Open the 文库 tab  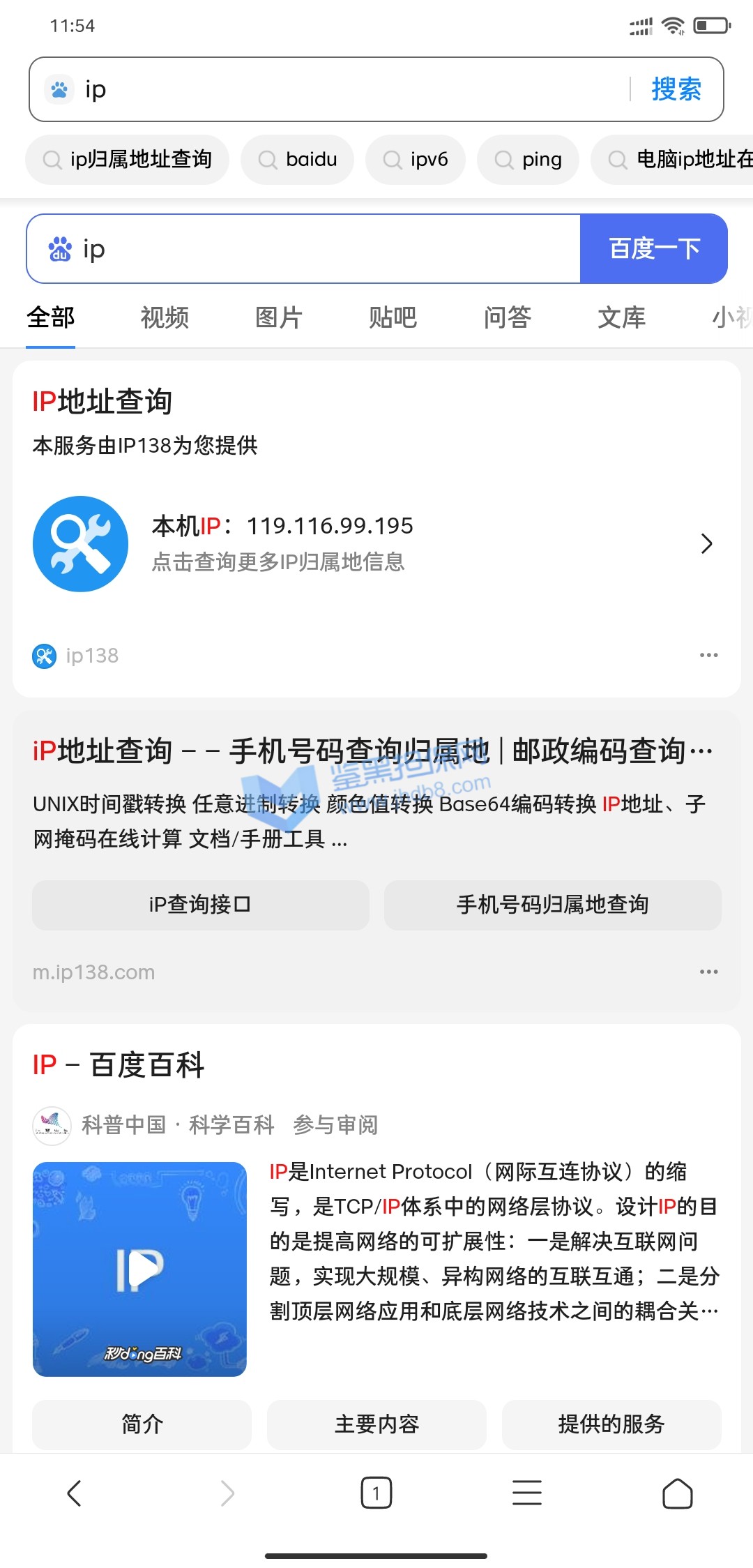[x=621, y=317]
